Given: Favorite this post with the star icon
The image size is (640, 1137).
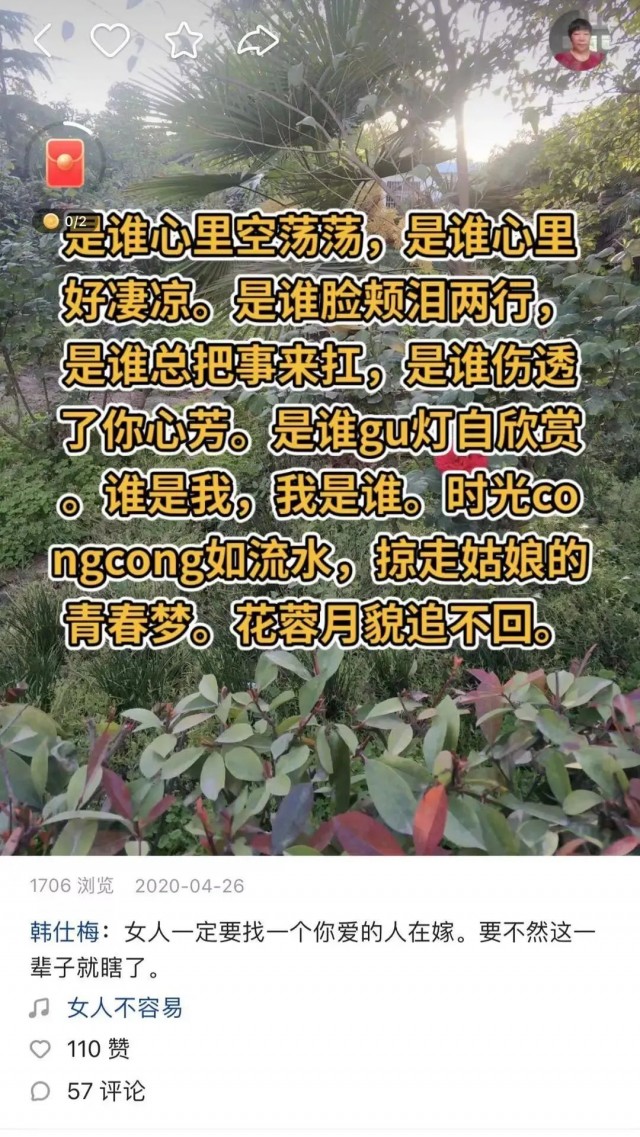Looking at the screenshot, I should pyautogui.click(x=183, y=40).
